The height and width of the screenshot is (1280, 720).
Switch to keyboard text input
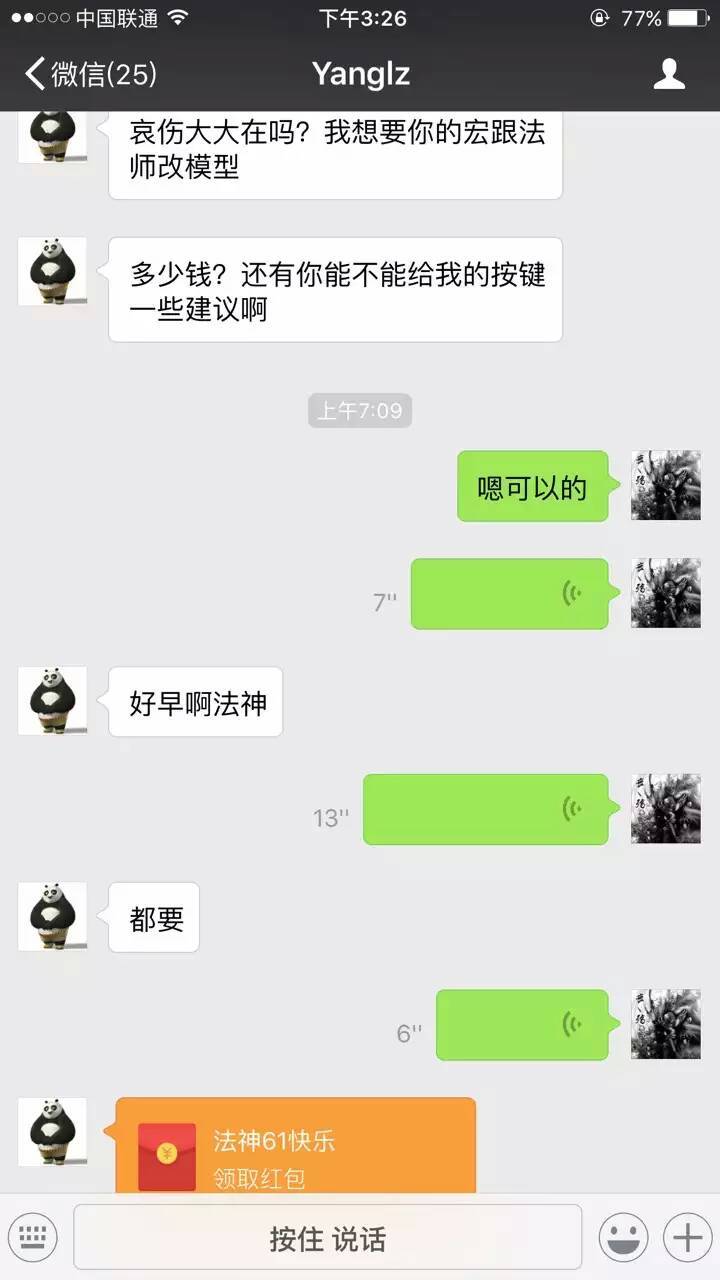coord(33,1238)
